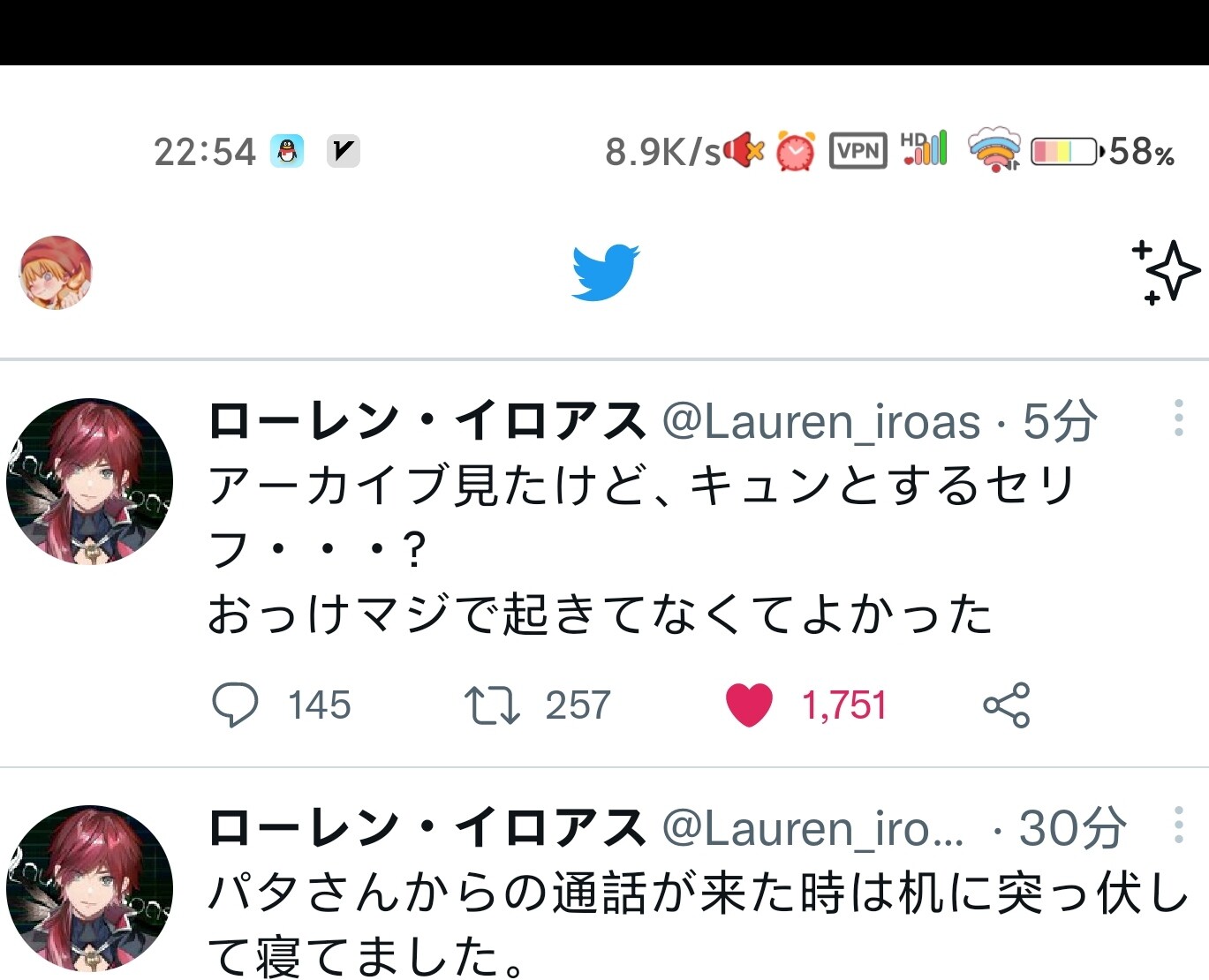The height and width of the screenshot is (980, 1209).
Task: Retweet the post with 257 retweets
Action: [492, 705]
